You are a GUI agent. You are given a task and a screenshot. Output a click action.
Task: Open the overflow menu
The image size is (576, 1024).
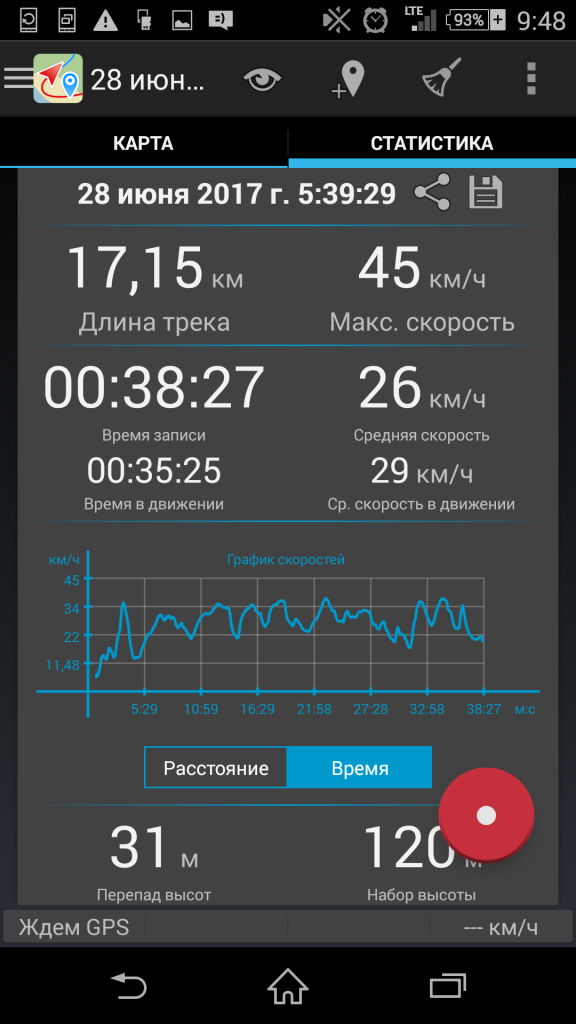(531, 79)
